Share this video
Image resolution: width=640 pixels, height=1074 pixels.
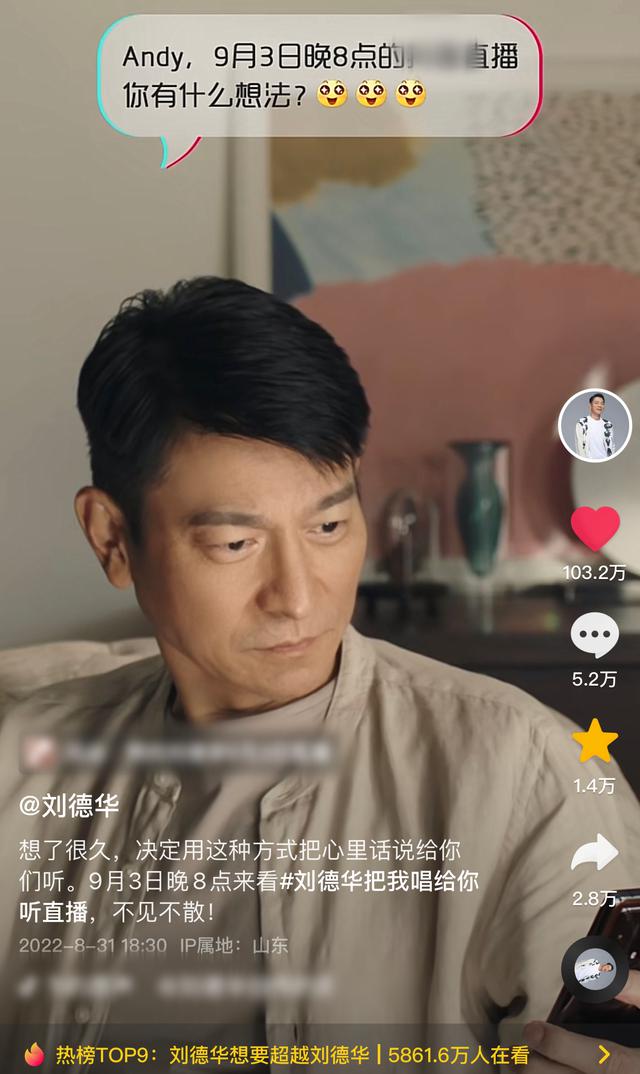pos(595,852)
